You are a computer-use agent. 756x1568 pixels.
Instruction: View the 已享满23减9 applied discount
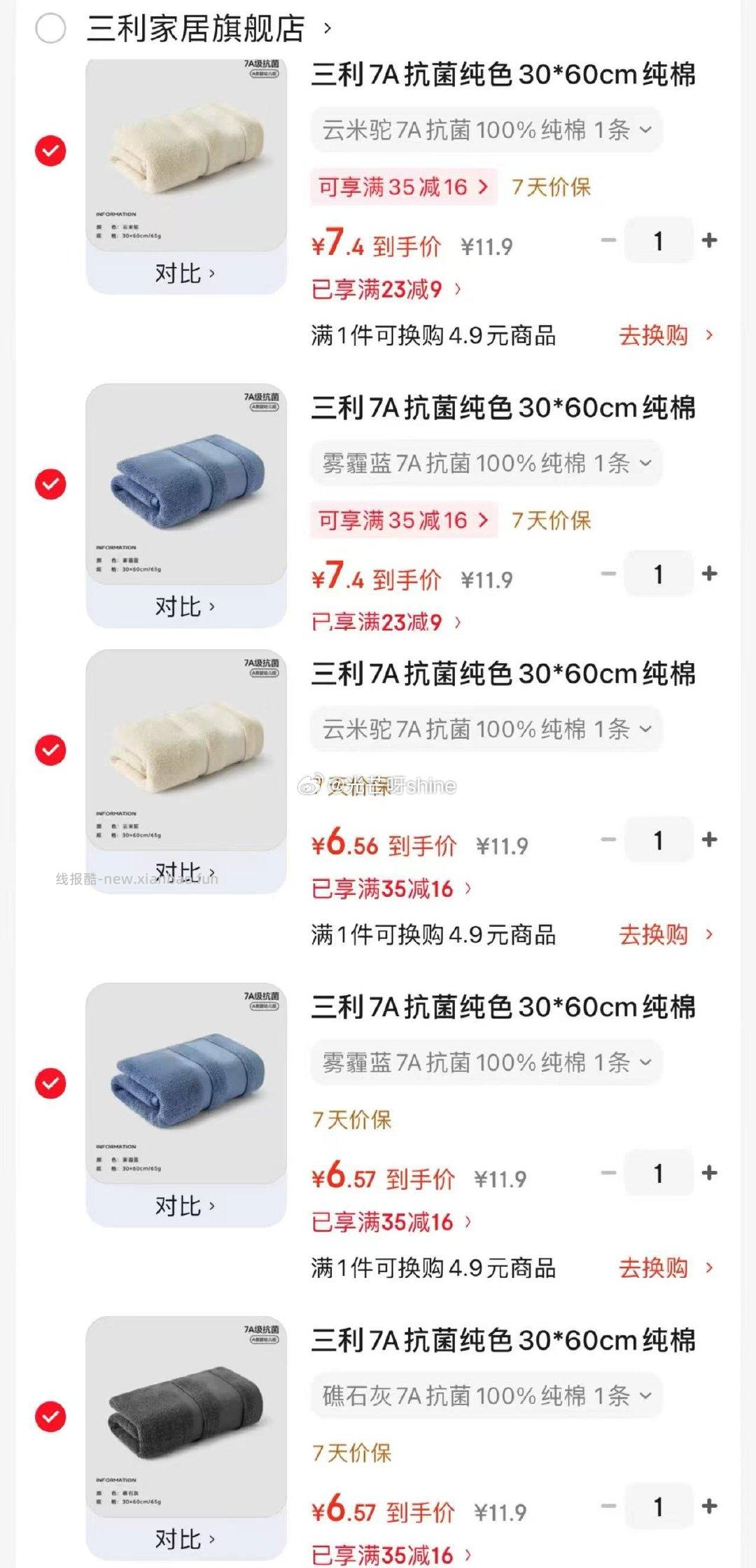pos(384,289)
